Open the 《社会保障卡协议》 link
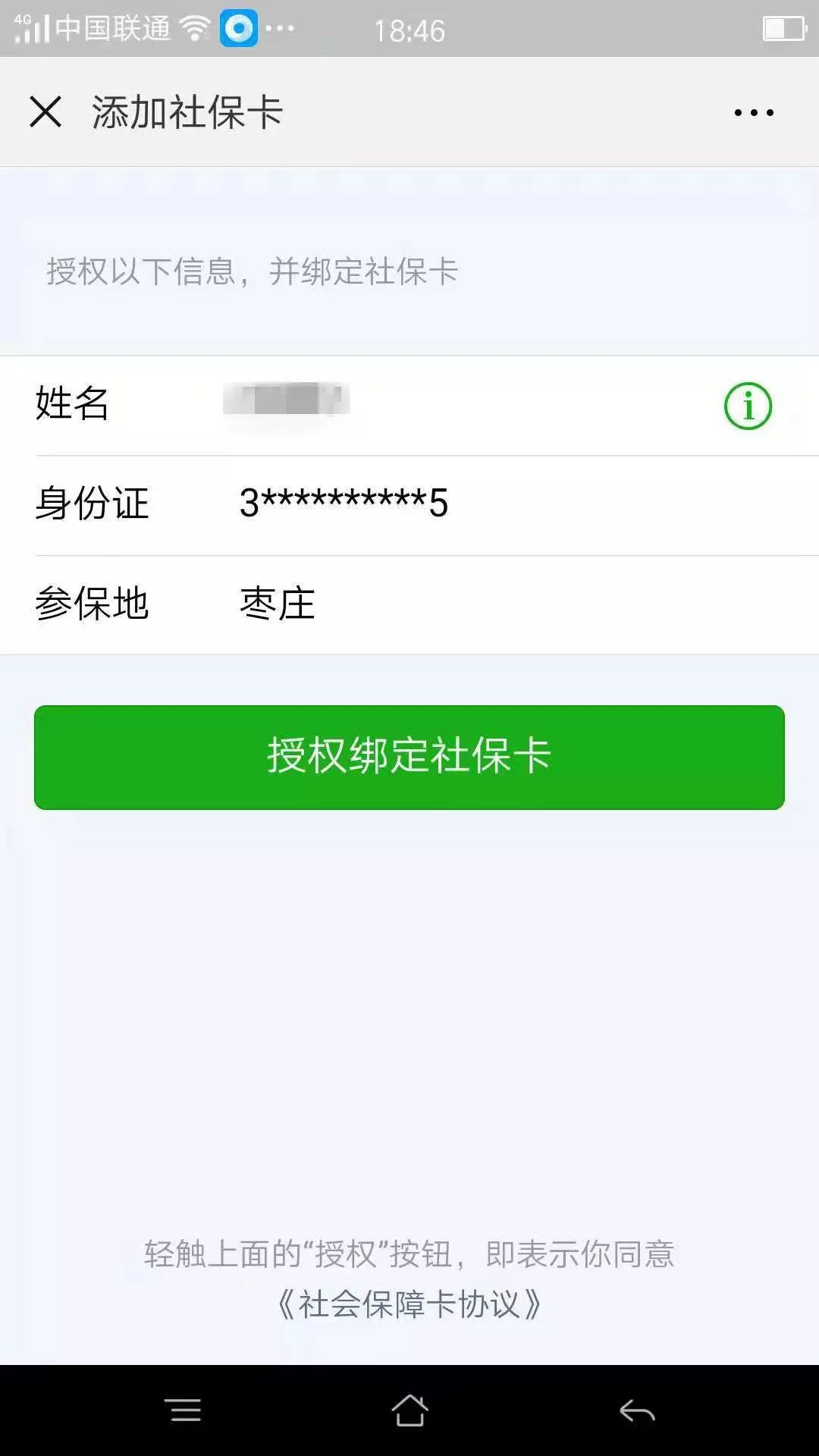 [409, 1304]
